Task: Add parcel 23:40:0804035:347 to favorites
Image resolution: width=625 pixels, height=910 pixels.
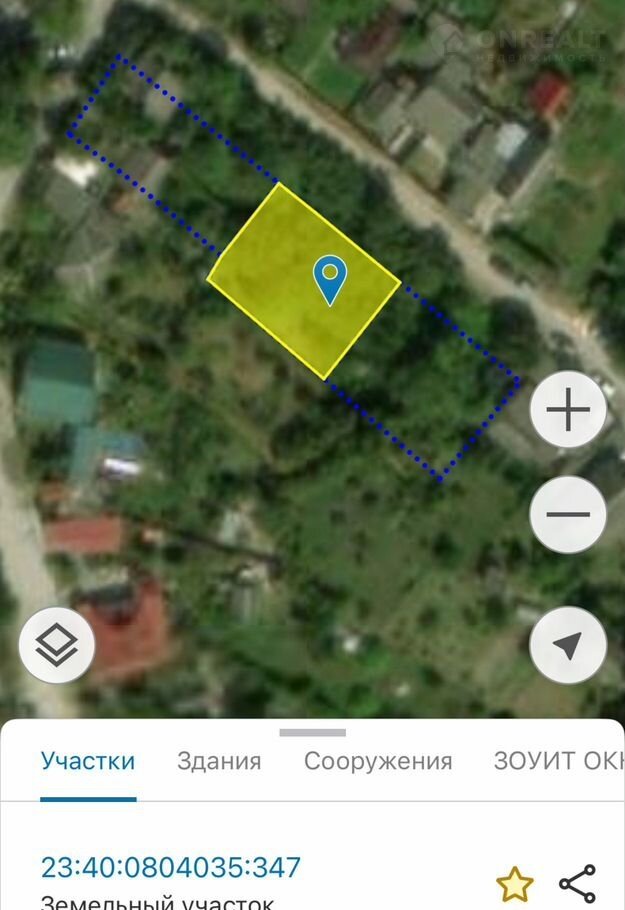Action: [514, 884]
